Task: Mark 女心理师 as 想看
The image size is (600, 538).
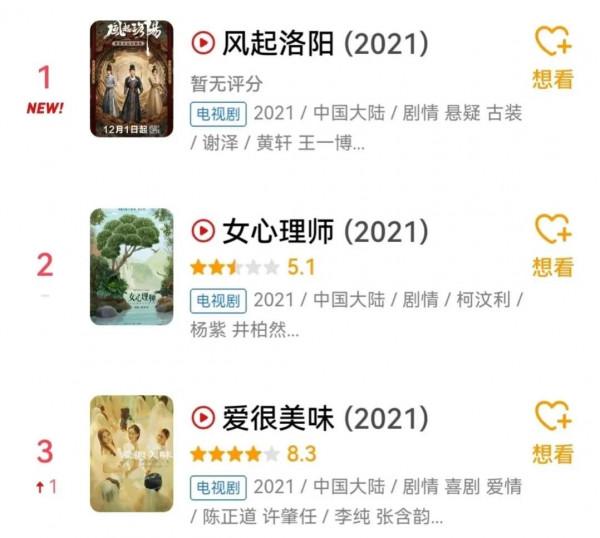Action: coord(552,244)
